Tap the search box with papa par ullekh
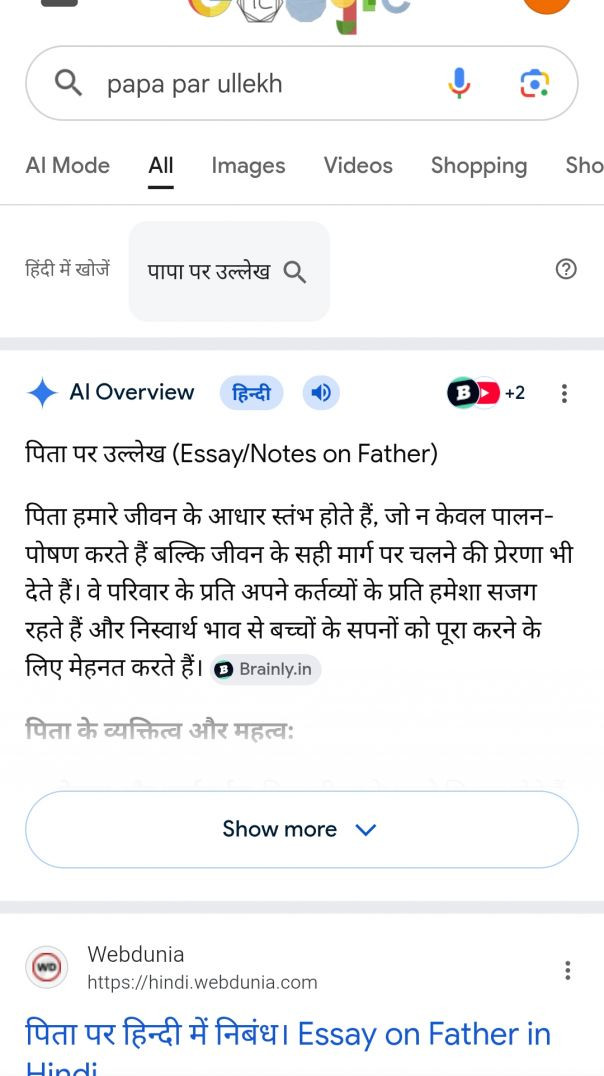Screen dimensions: 604x1076 point(250,84)
